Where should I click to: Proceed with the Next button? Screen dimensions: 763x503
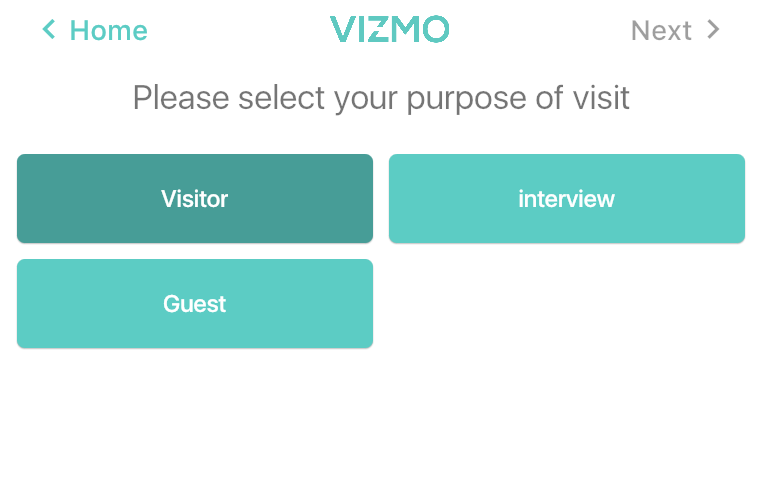[x=675, y=31]
